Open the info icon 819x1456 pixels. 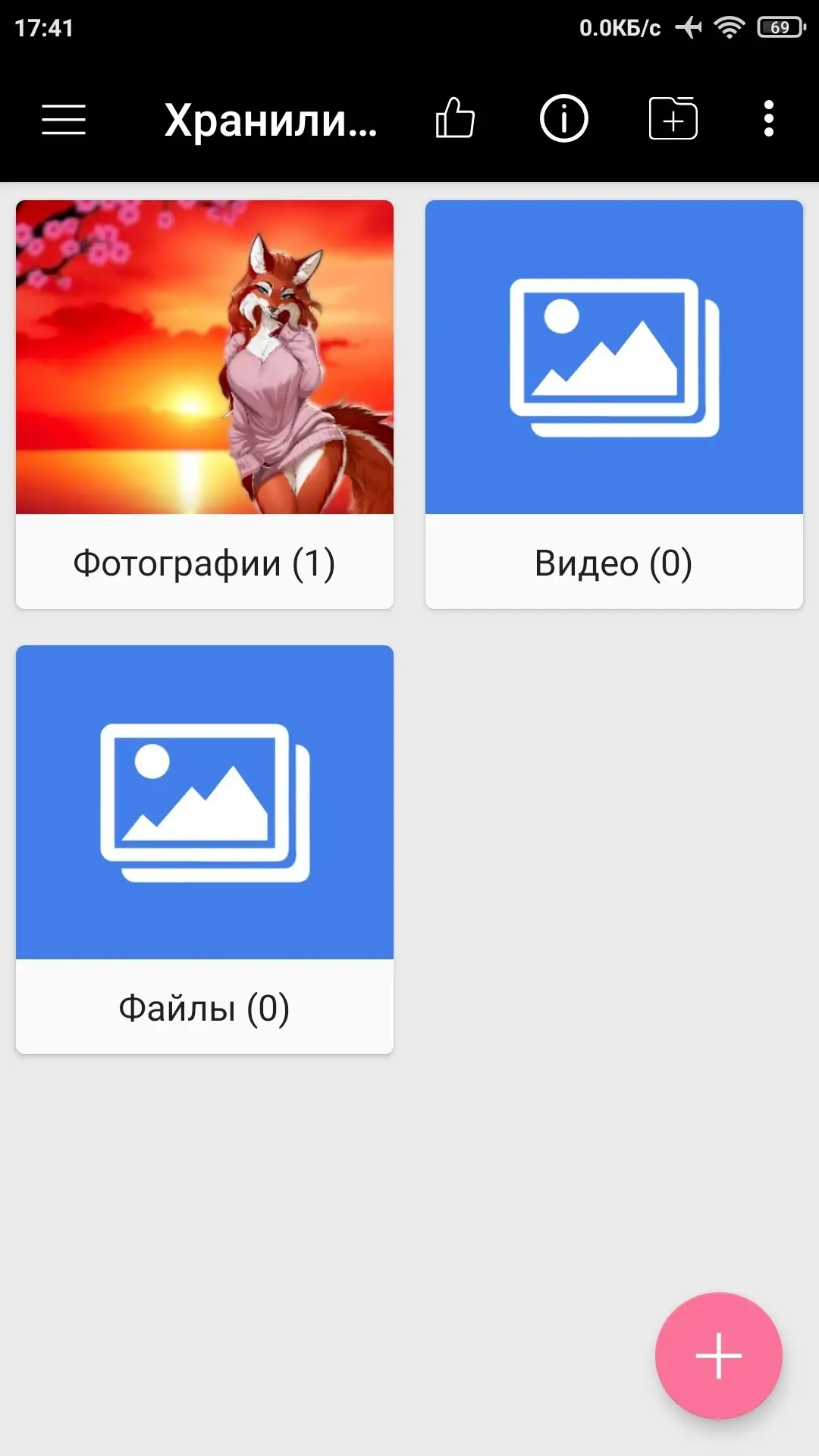pyautogui.click(x=563, y=119)
